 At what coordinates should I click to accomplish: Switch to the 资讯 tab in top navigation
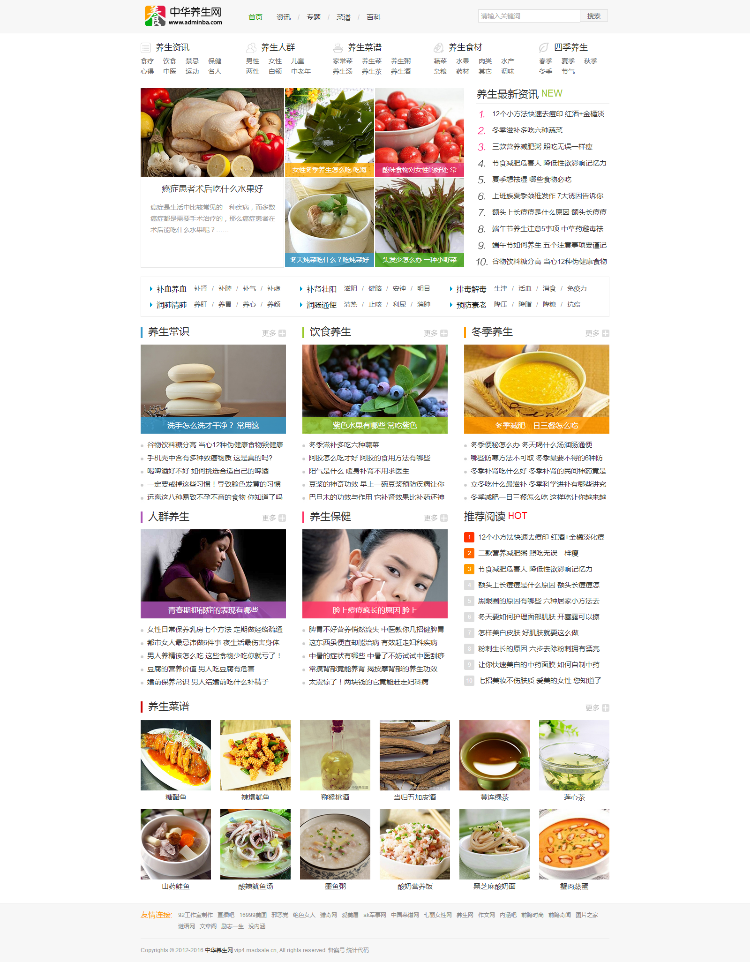[284, 17]
